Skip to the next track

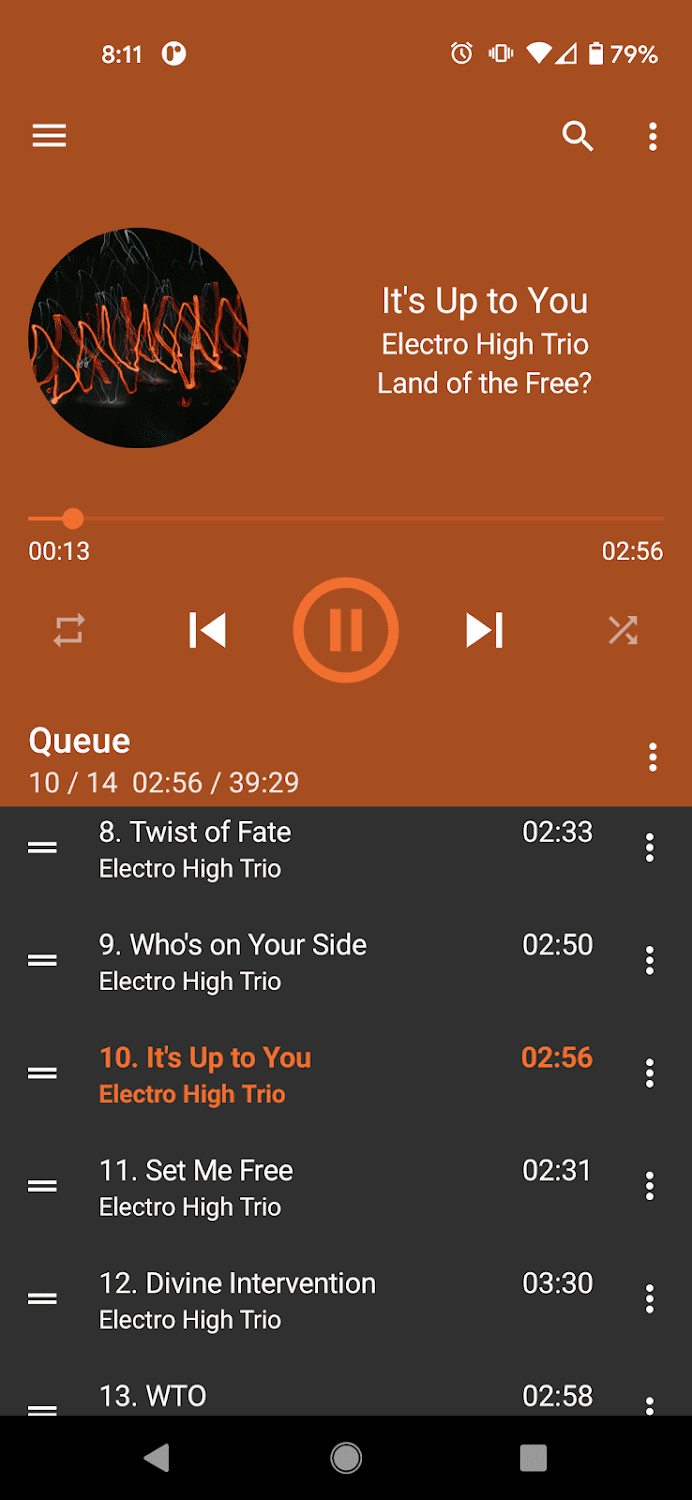(x=485, y=630)
